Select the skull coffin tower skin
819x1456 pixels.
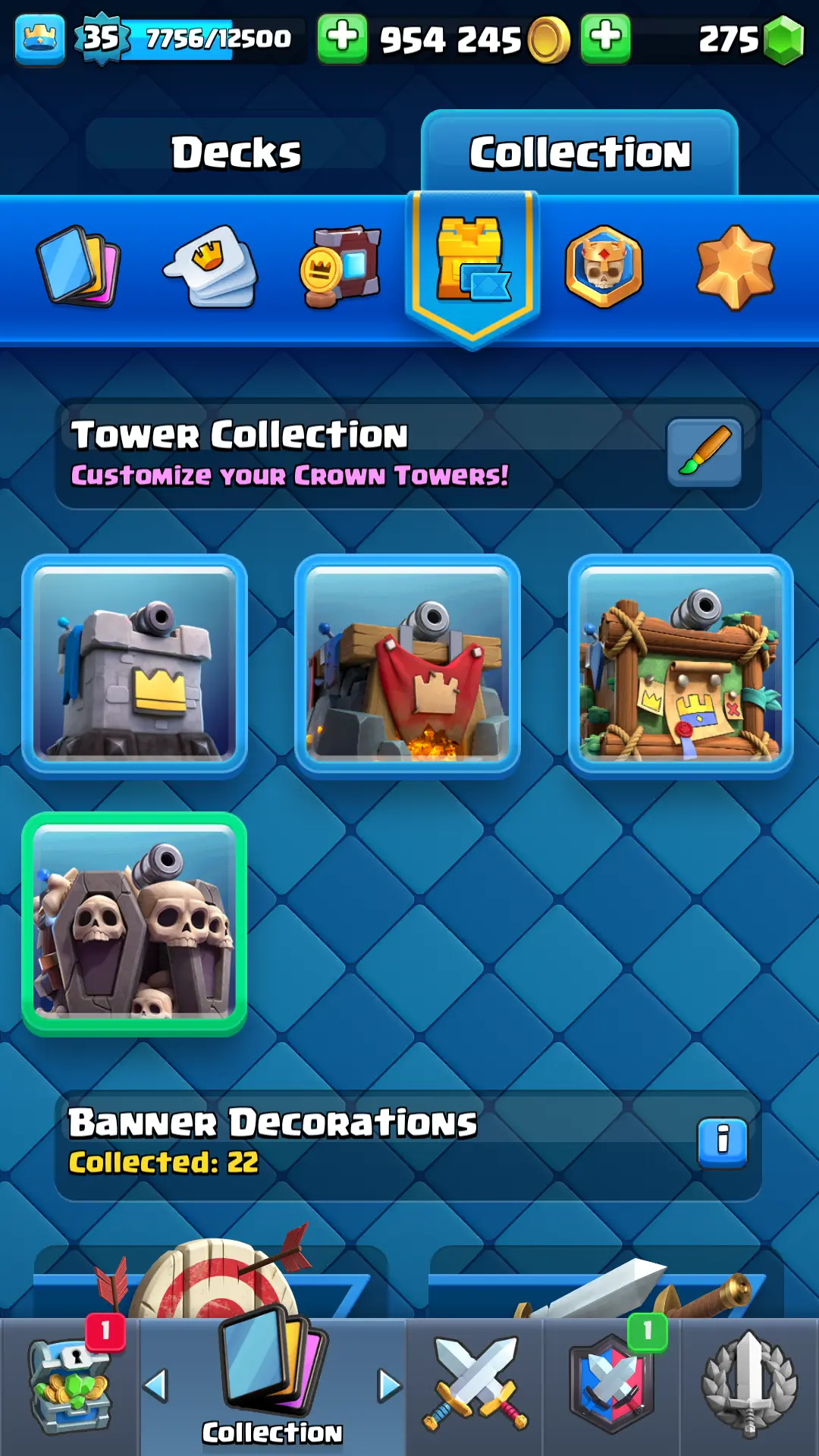(135, 924)
